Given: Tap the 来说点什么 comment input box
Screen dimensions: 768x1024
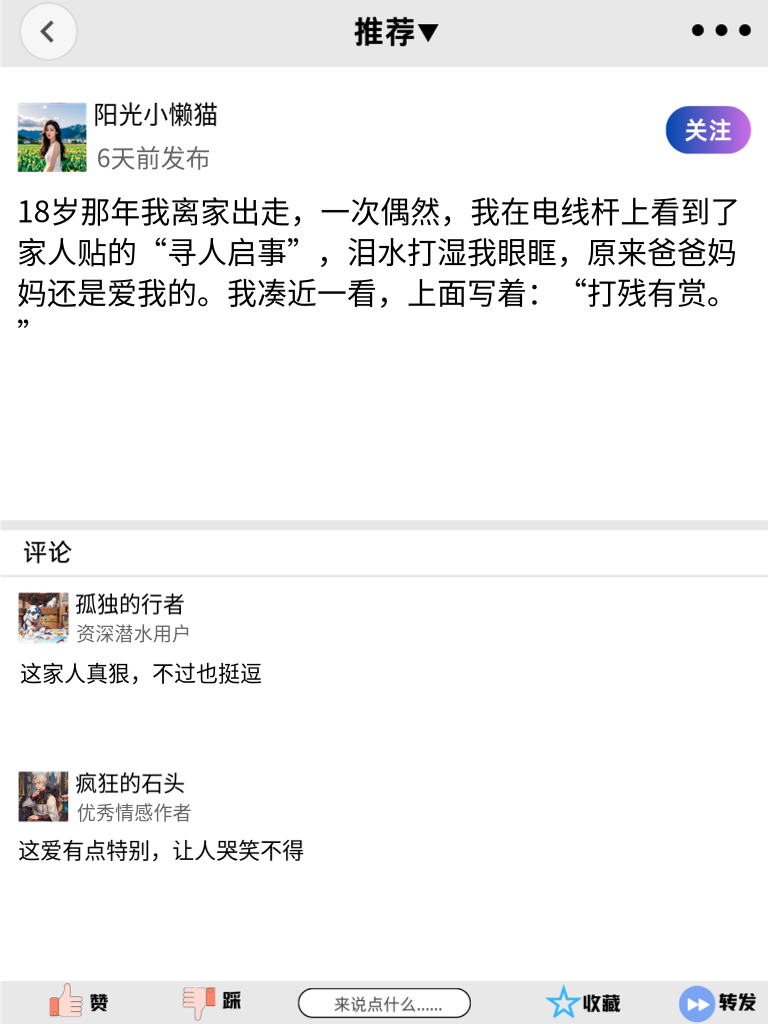Looking at the screenshot, I should click(x=385, y=1002).
